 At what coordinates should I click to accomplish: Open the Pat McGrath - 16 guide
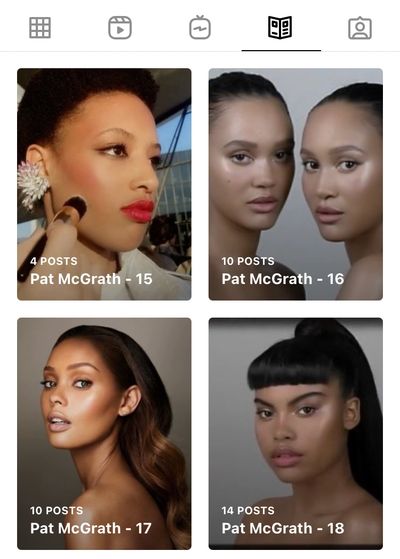pyautogui.click(x=296, y=184)
